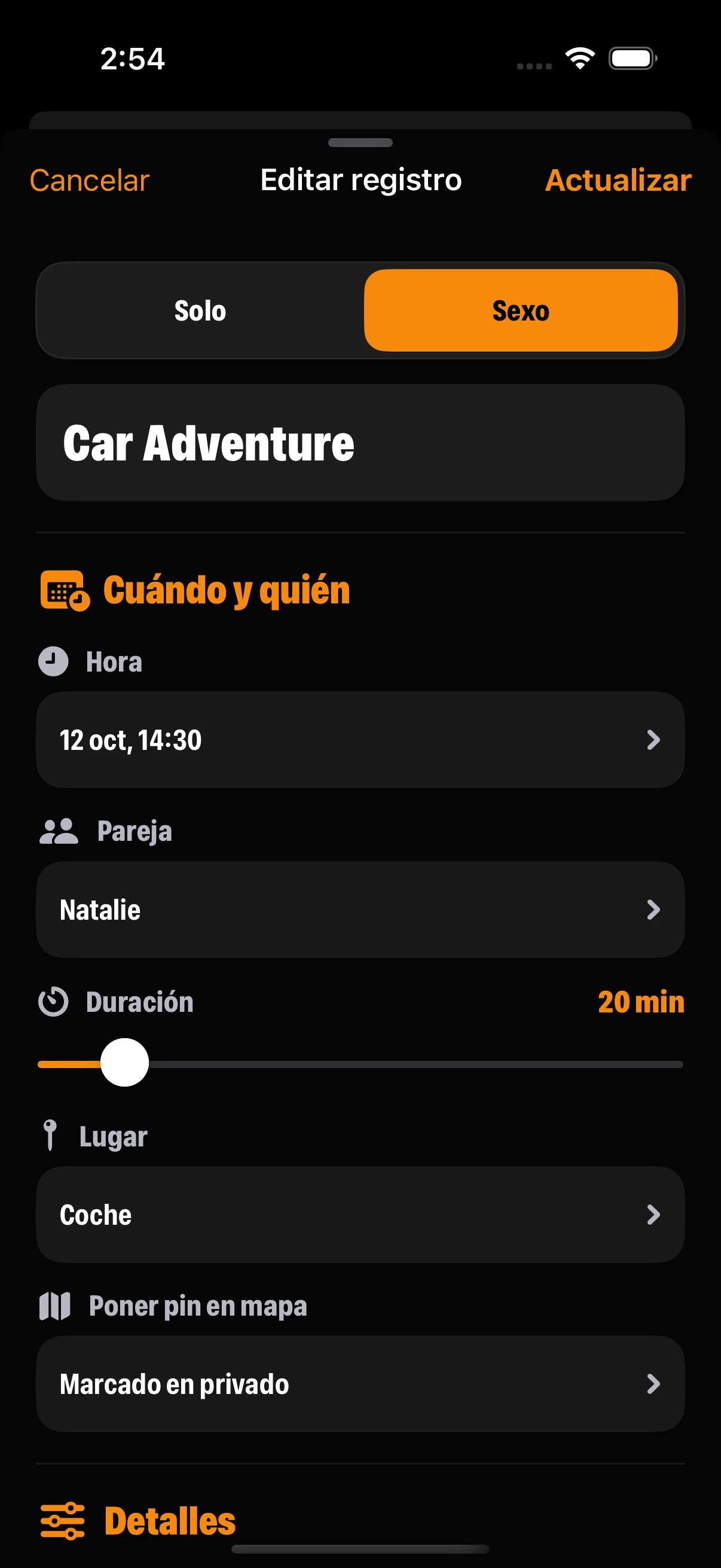721x1568 pixels.
Task: Cancel editing with Cancelar
Action: coord(90,181)
